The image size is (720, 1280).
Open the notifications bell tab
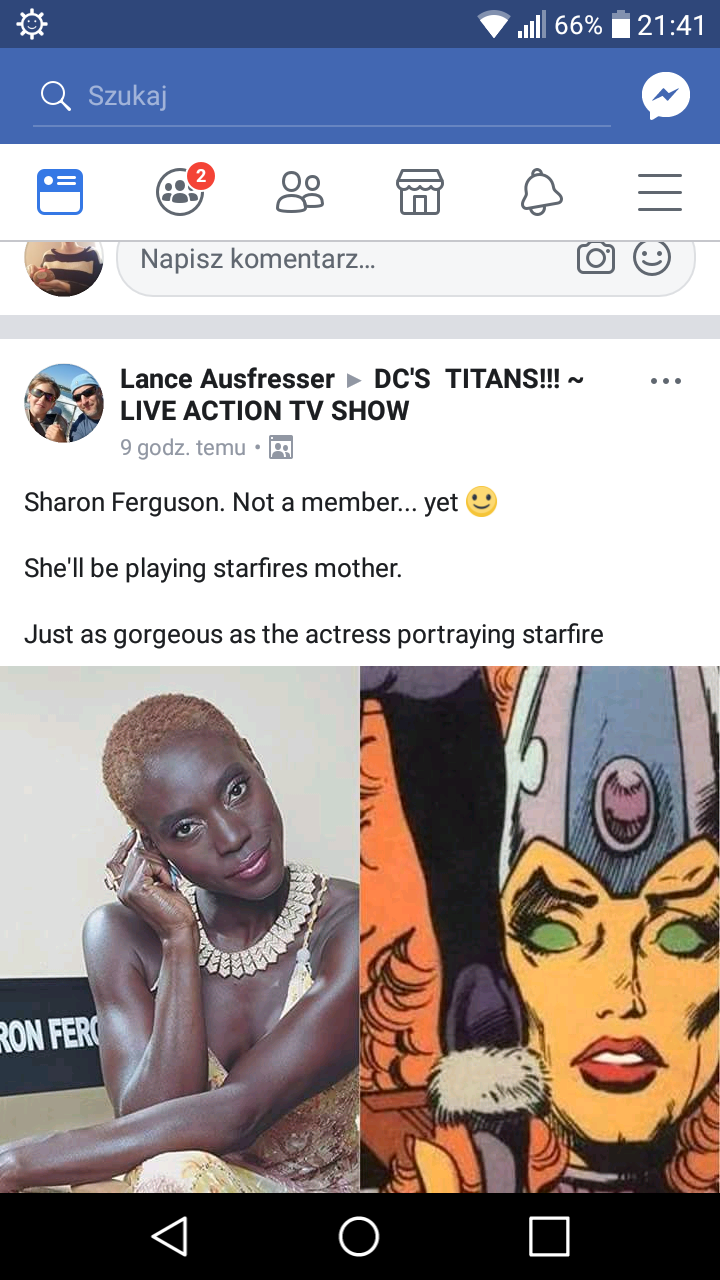click(541, 192)
